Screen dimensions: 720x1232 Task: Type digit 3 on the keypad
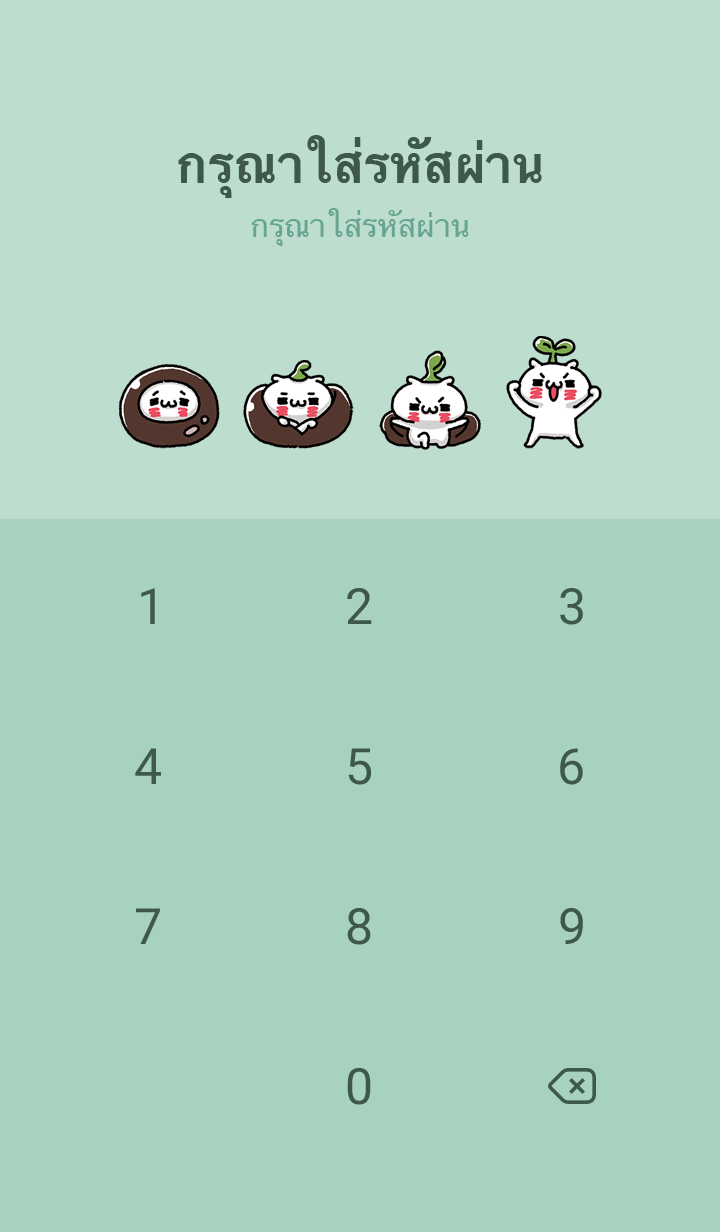571,607
